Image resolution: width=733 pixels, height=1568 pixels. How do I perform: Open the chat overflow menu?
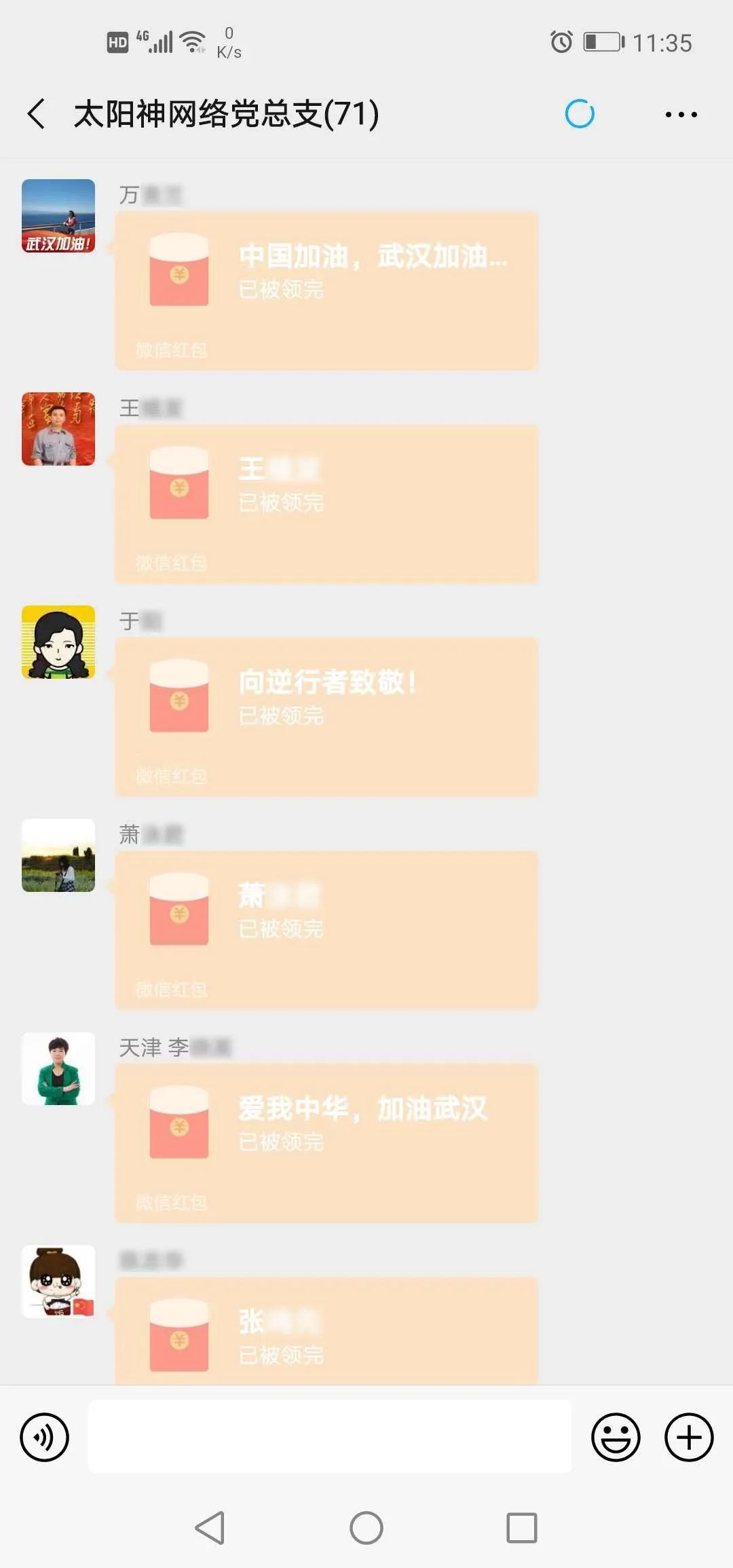(x=681, y=115)
